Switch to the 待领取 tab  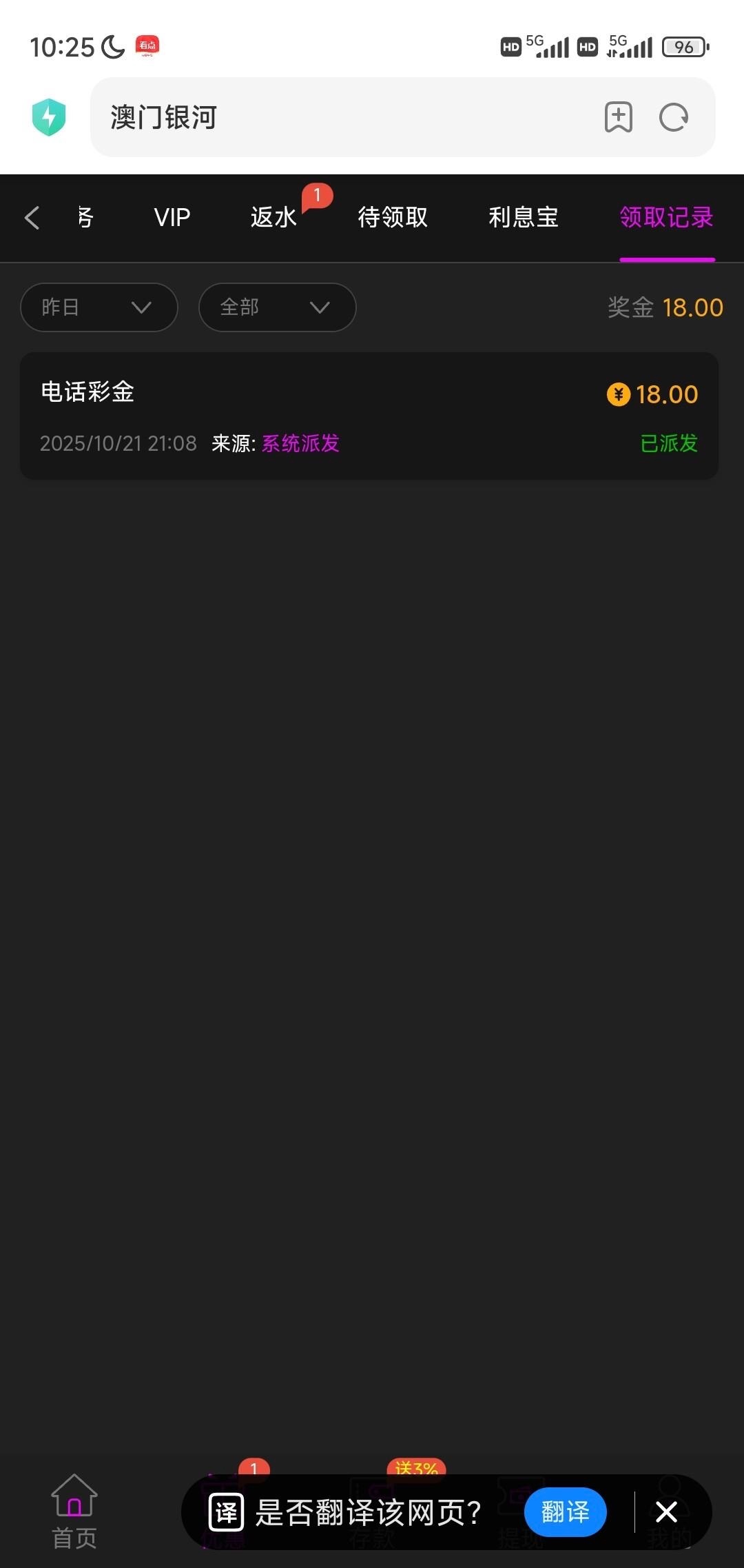pos(393,218)
